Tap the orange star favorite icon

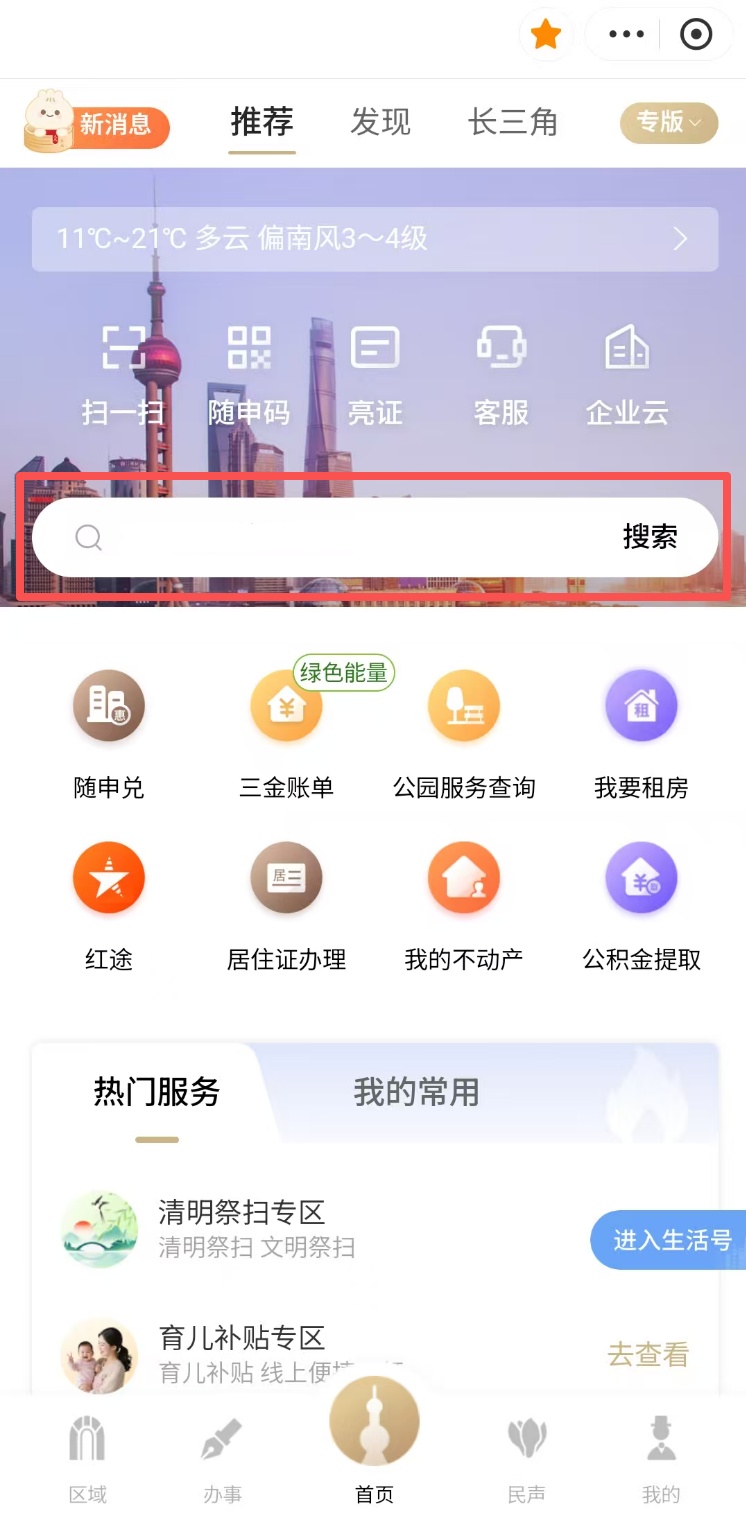(545, 36)
